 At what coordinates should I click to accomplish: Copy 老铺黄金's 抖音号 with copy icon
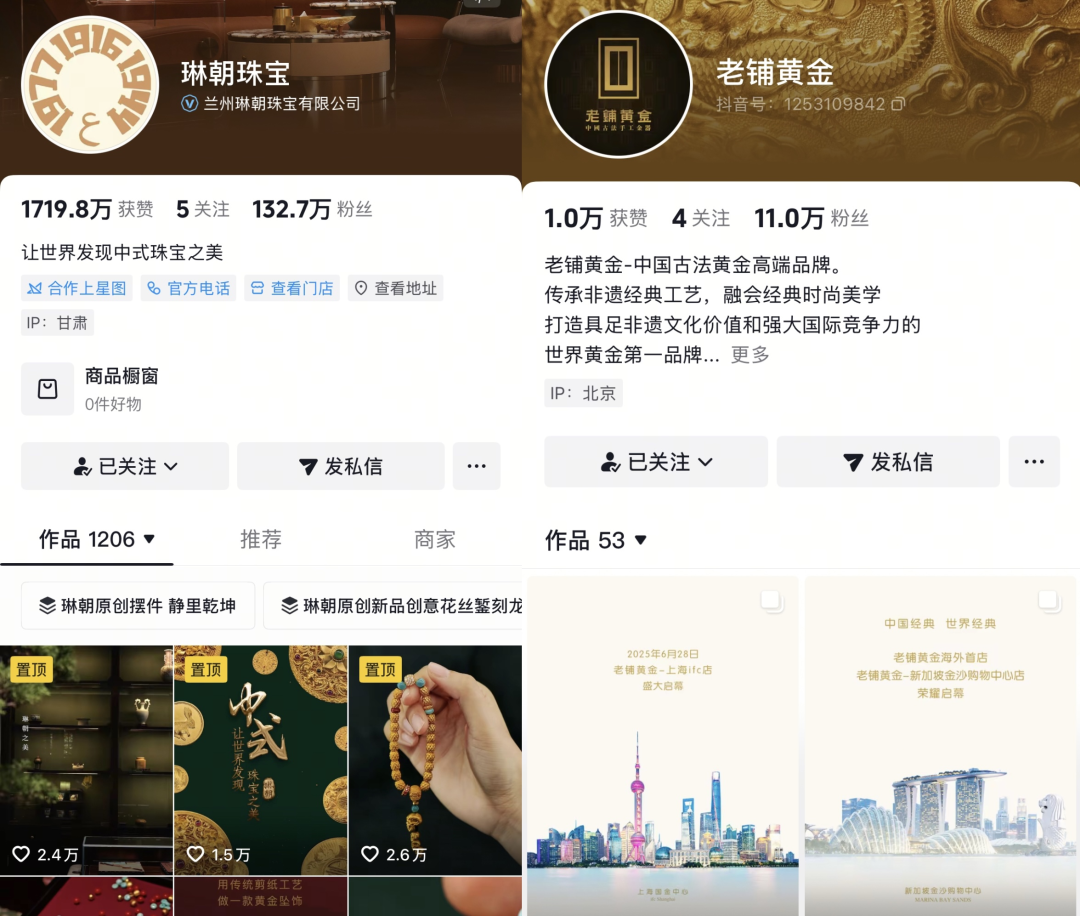click(x=898, y=104)
